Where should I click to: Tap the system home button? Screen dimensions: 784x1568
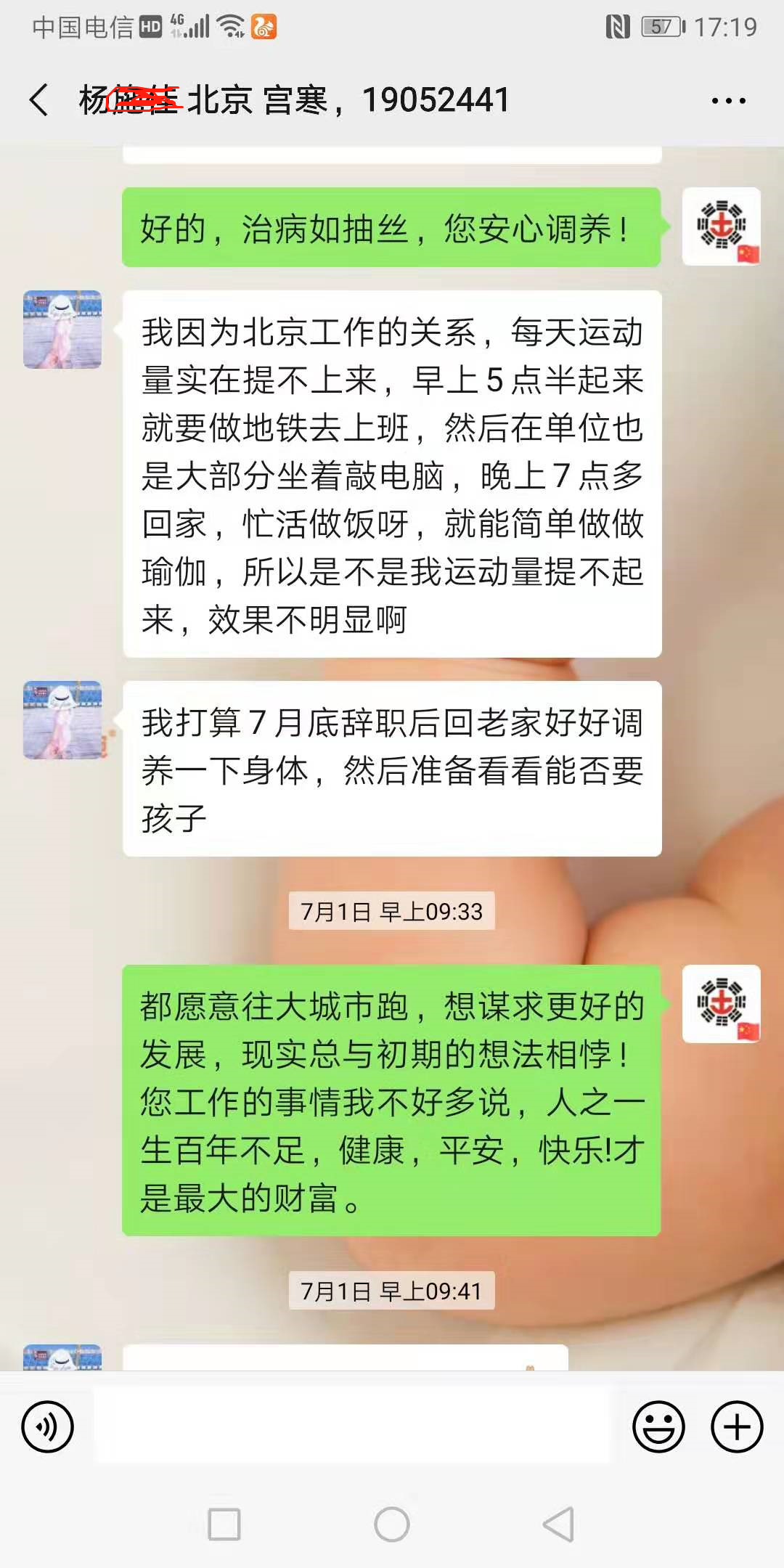[x=392, y=1524]
